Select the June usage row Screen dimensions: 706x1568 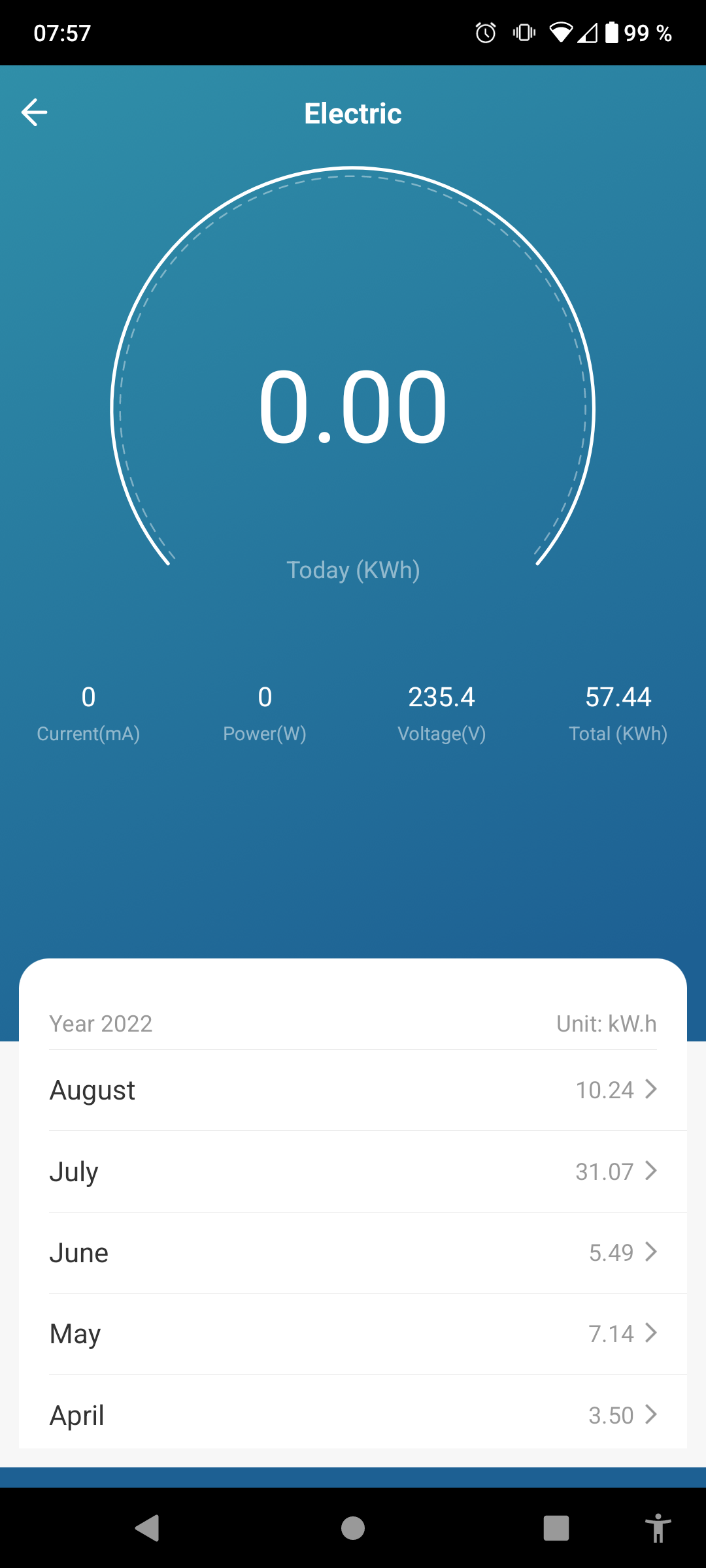[x=353, y=1252]
